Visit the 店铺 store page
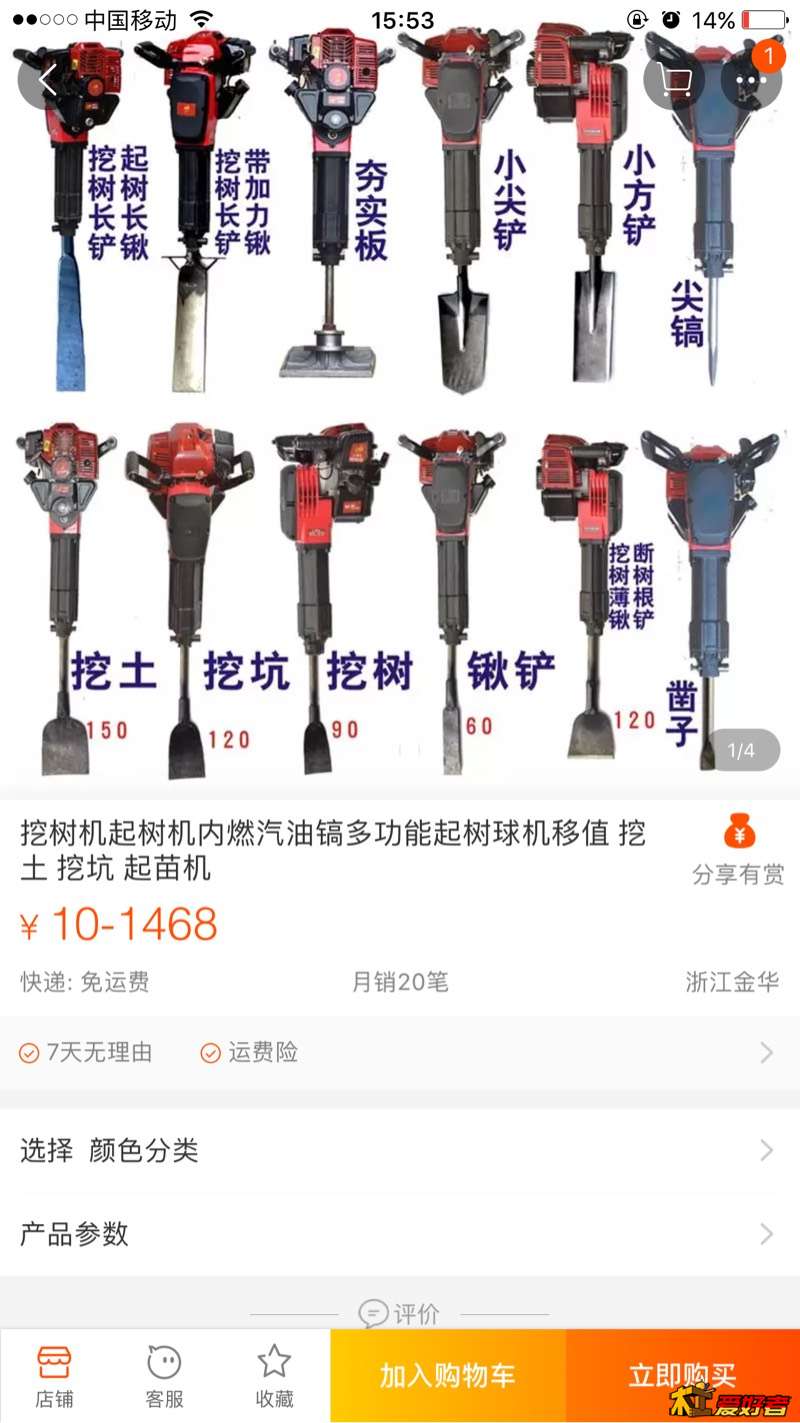 coord(54,1376)
